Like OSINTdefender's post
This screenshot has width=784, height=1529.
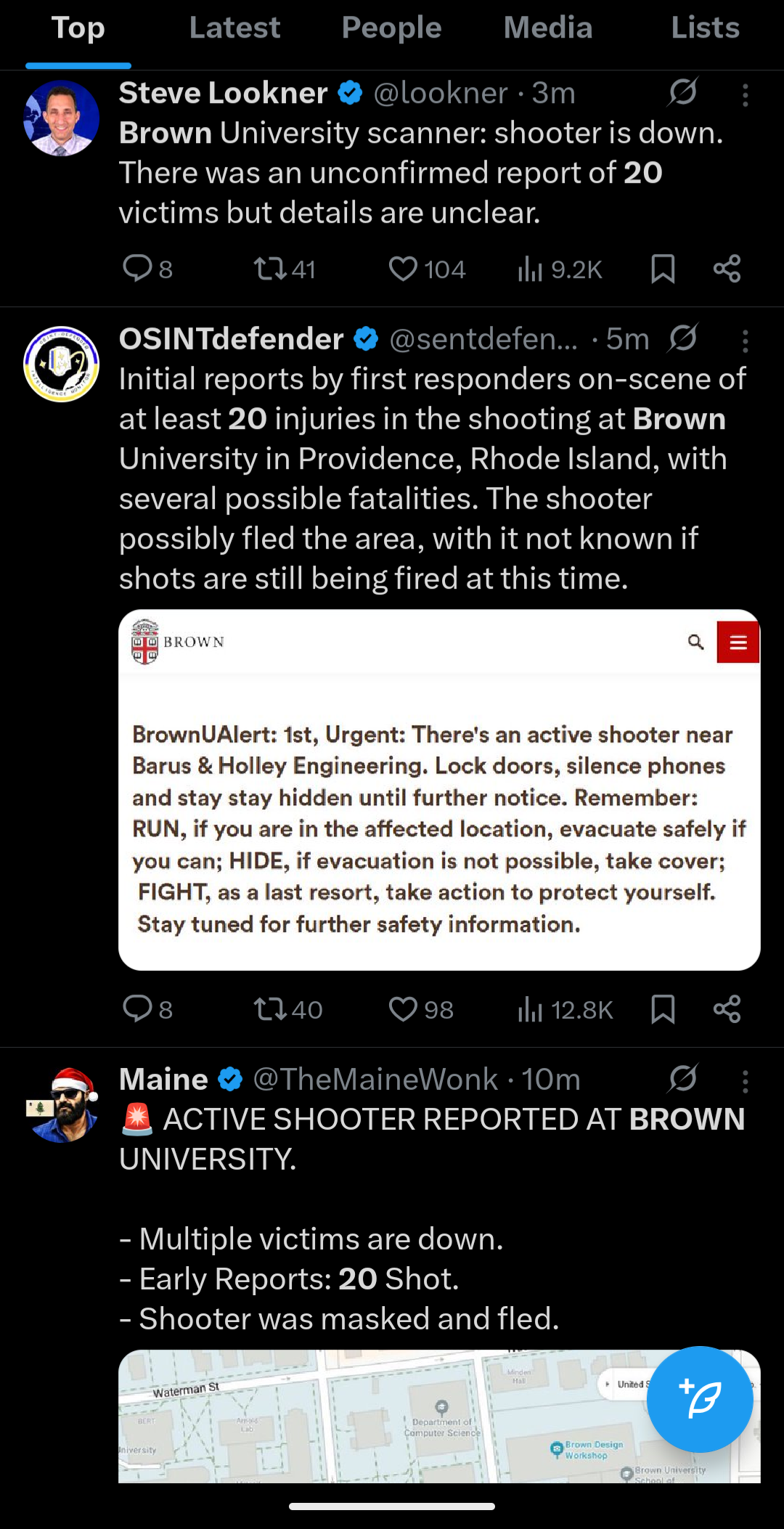(403, 1009)
